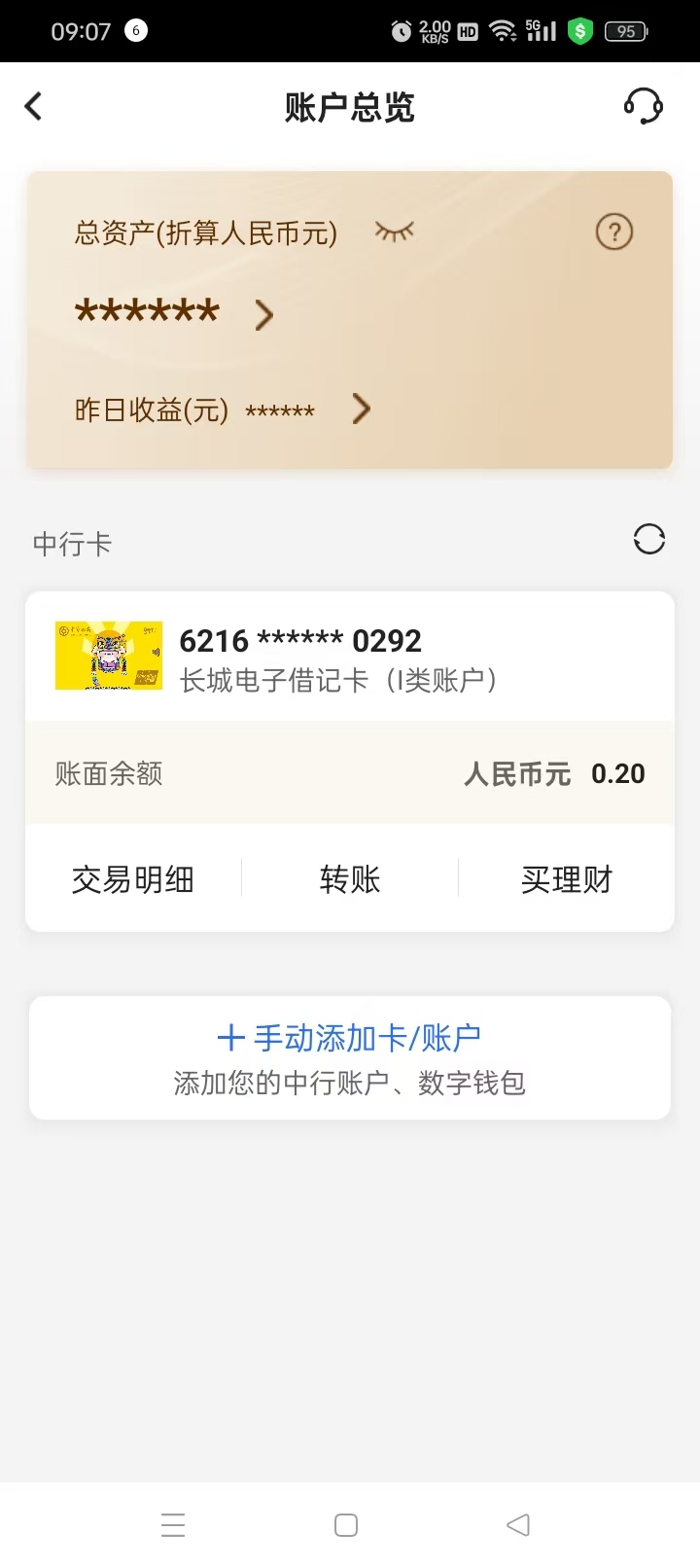Viewport: 700px width, 1568px height.
Task: Open the total assets help question mark
Action: (x=613, y=232)
